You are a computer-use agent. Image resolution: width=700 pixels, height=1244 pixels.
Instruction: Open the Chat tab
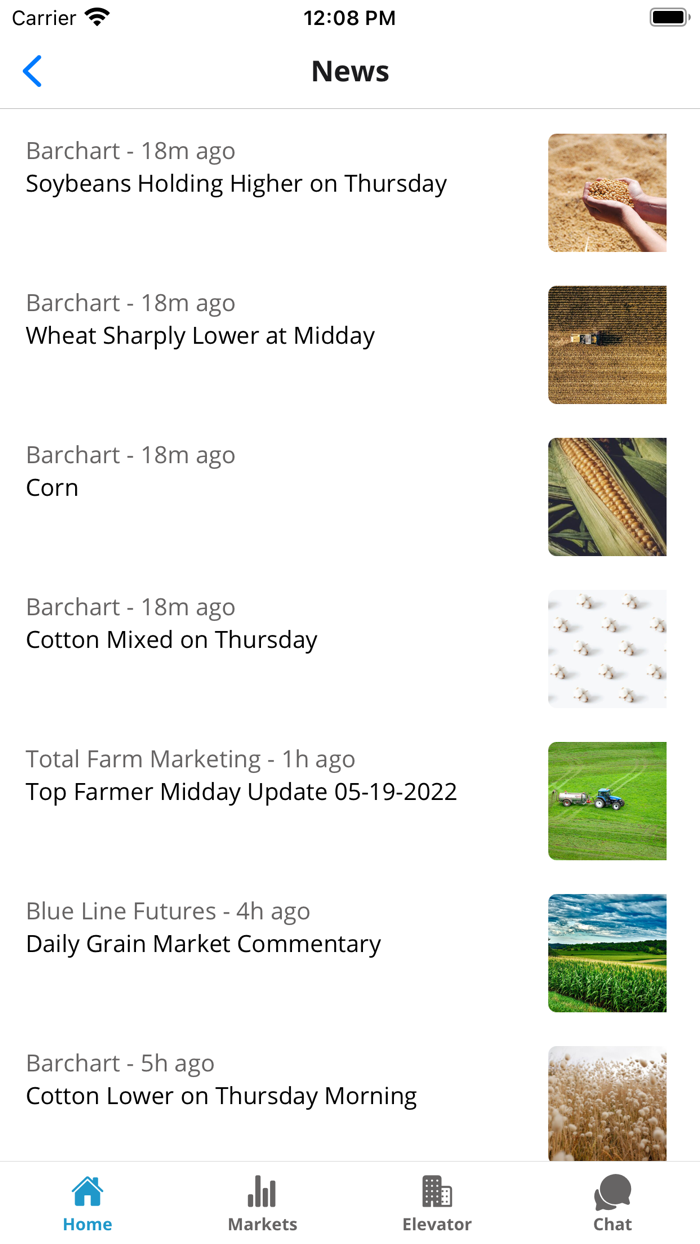(612, 1203)
